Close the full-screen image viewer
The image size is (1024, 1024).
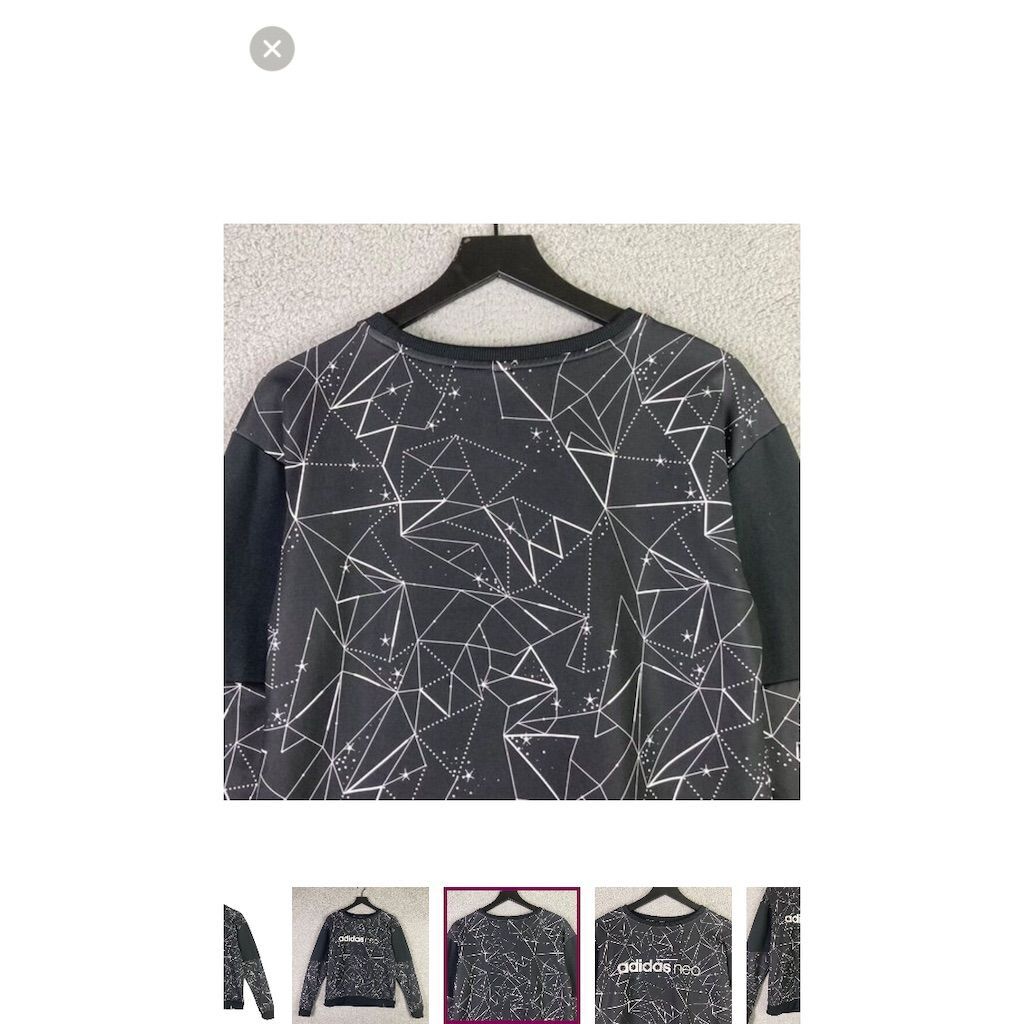[x=272, y=49]
